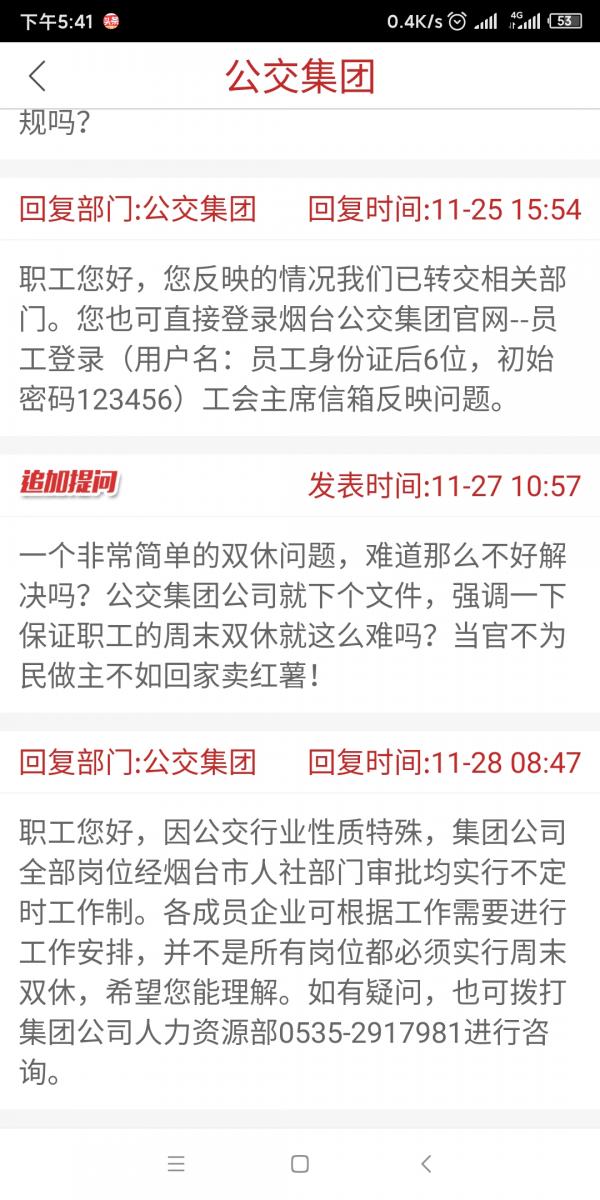Tap the system back button
The image size is (600, 1200).
click(x=425, y=1163)
